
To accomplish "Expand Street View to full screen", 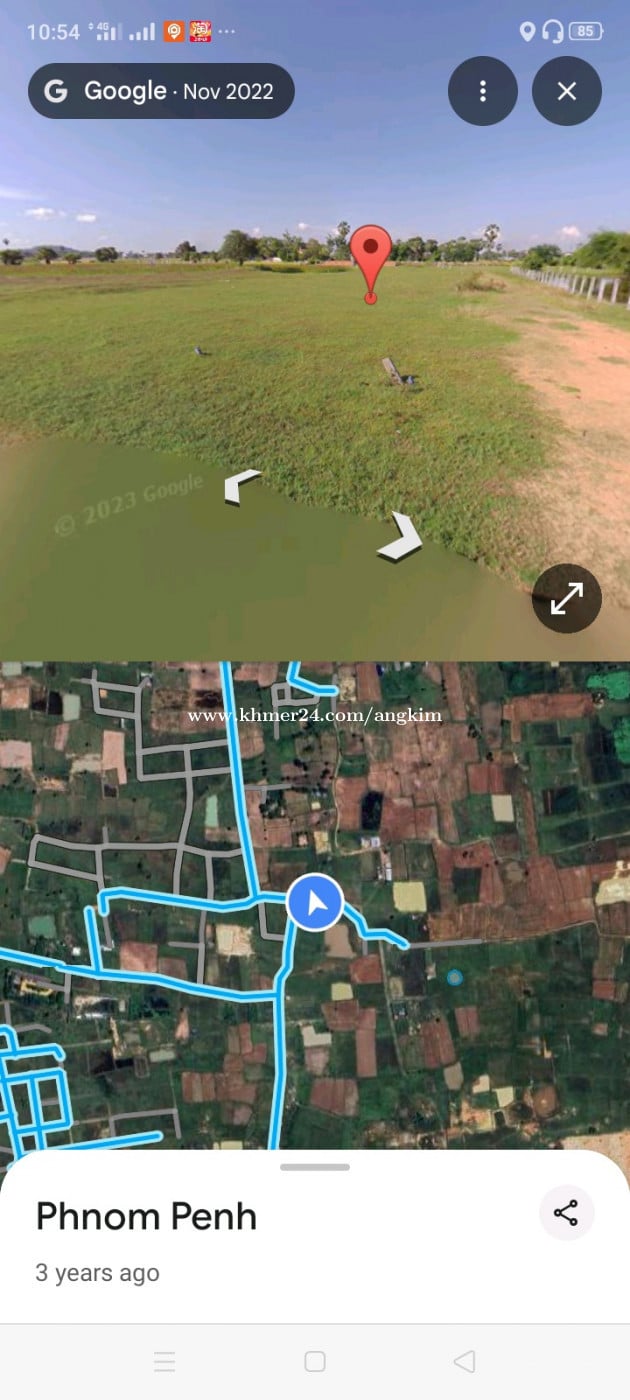I will [566, 598].
